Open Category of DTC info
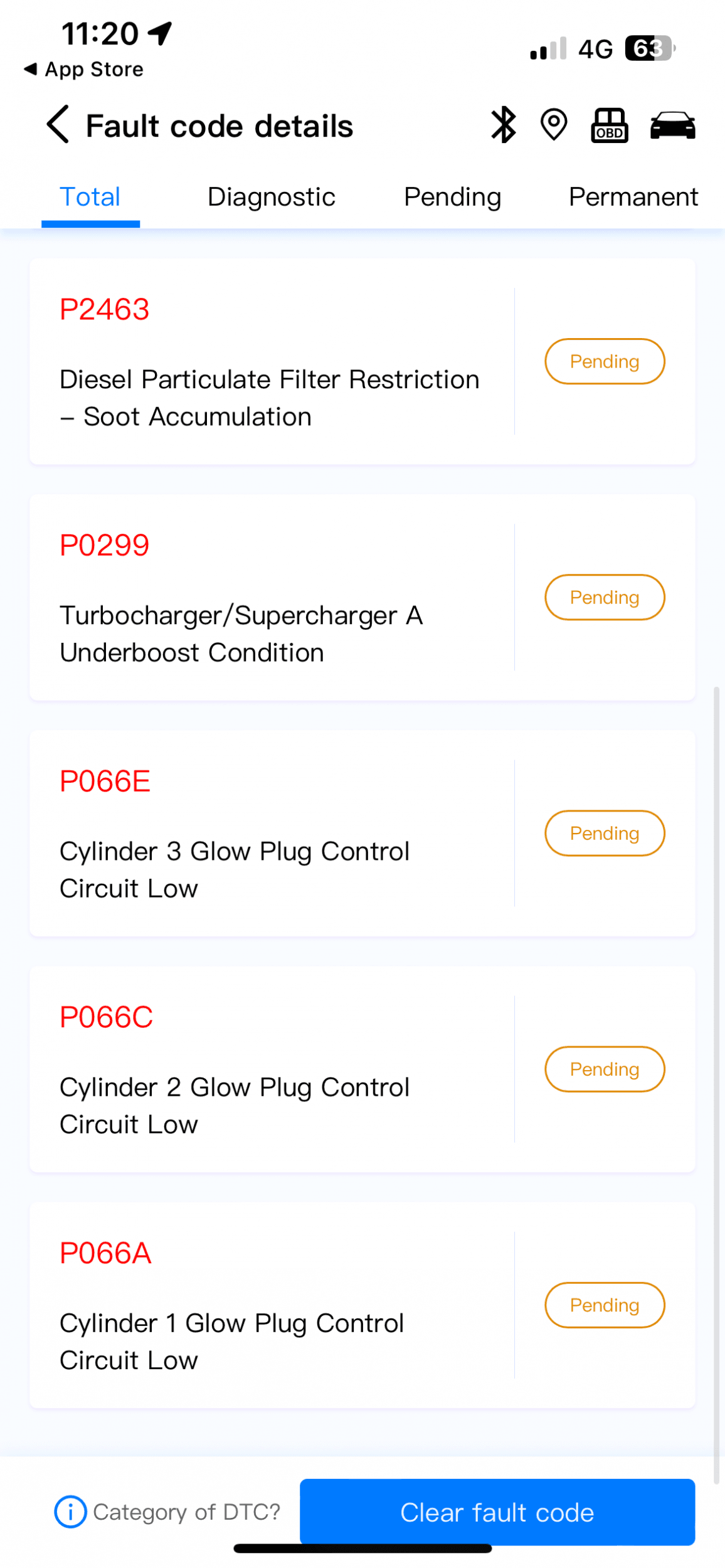 point(167,1512)
